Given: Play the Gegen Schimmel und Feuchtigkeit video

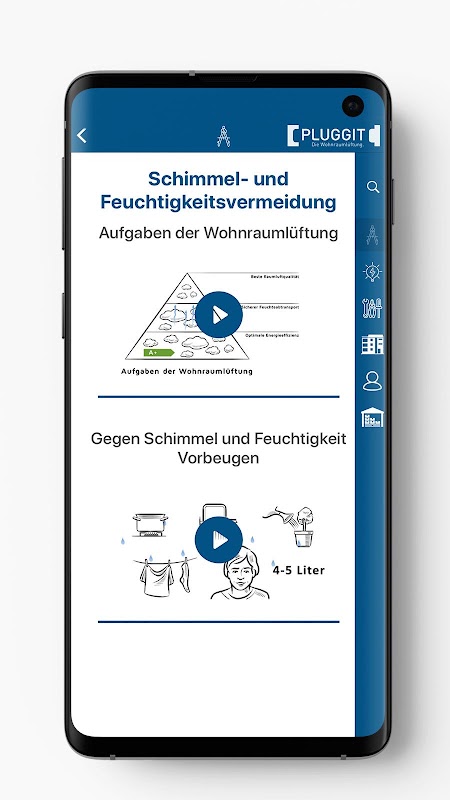Looking at the screenshot, I should click(x=219, y=540).
